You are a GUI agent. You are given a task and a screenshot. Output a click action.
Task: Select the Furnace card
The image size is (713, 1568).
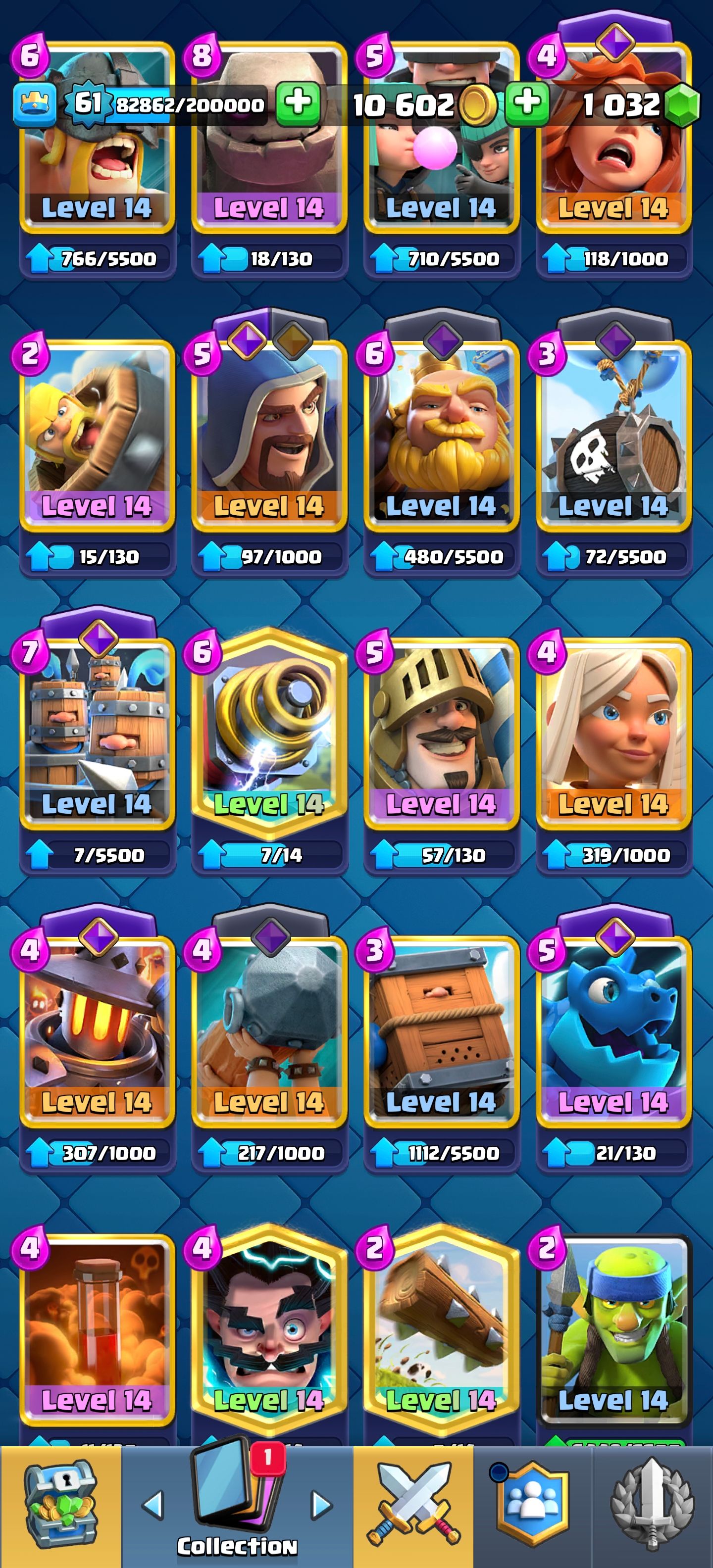click(x=97, y=1029)
